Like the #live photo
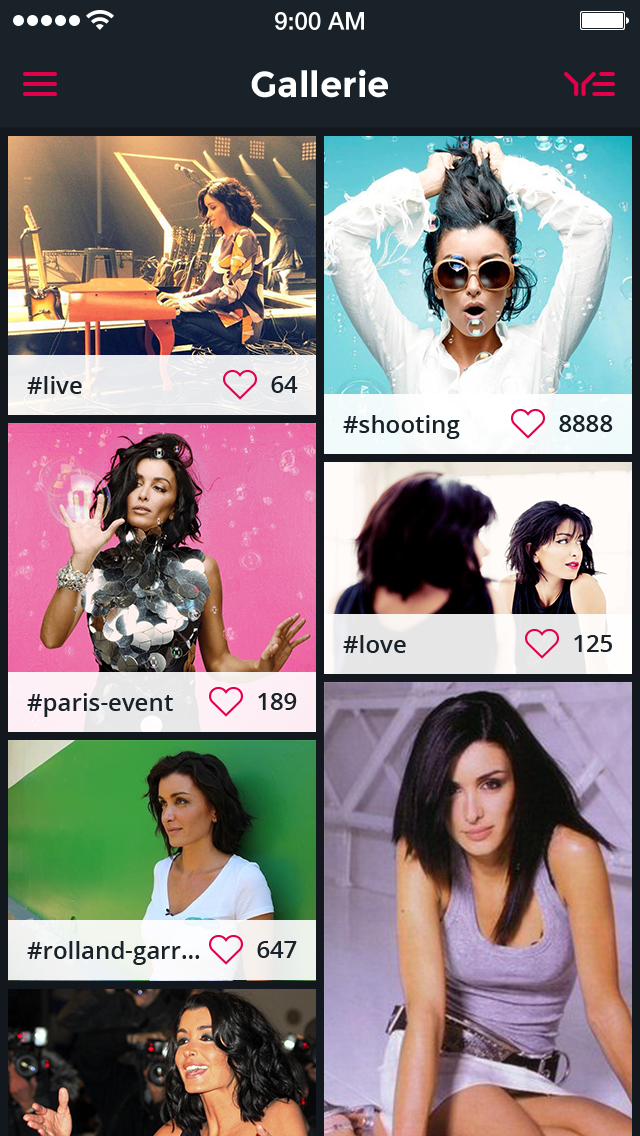640x1136 pixels. [x=240, y=385]
